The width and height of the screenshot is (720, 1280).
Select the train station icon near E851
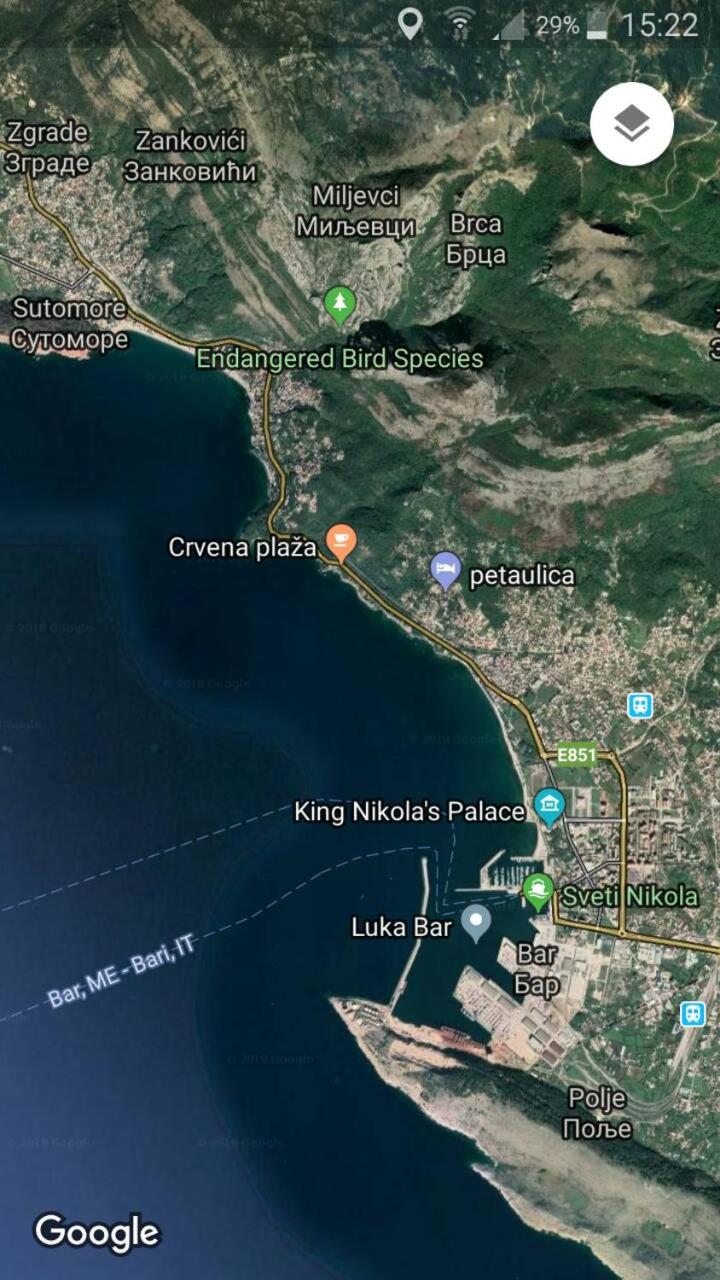pos(640,705)
